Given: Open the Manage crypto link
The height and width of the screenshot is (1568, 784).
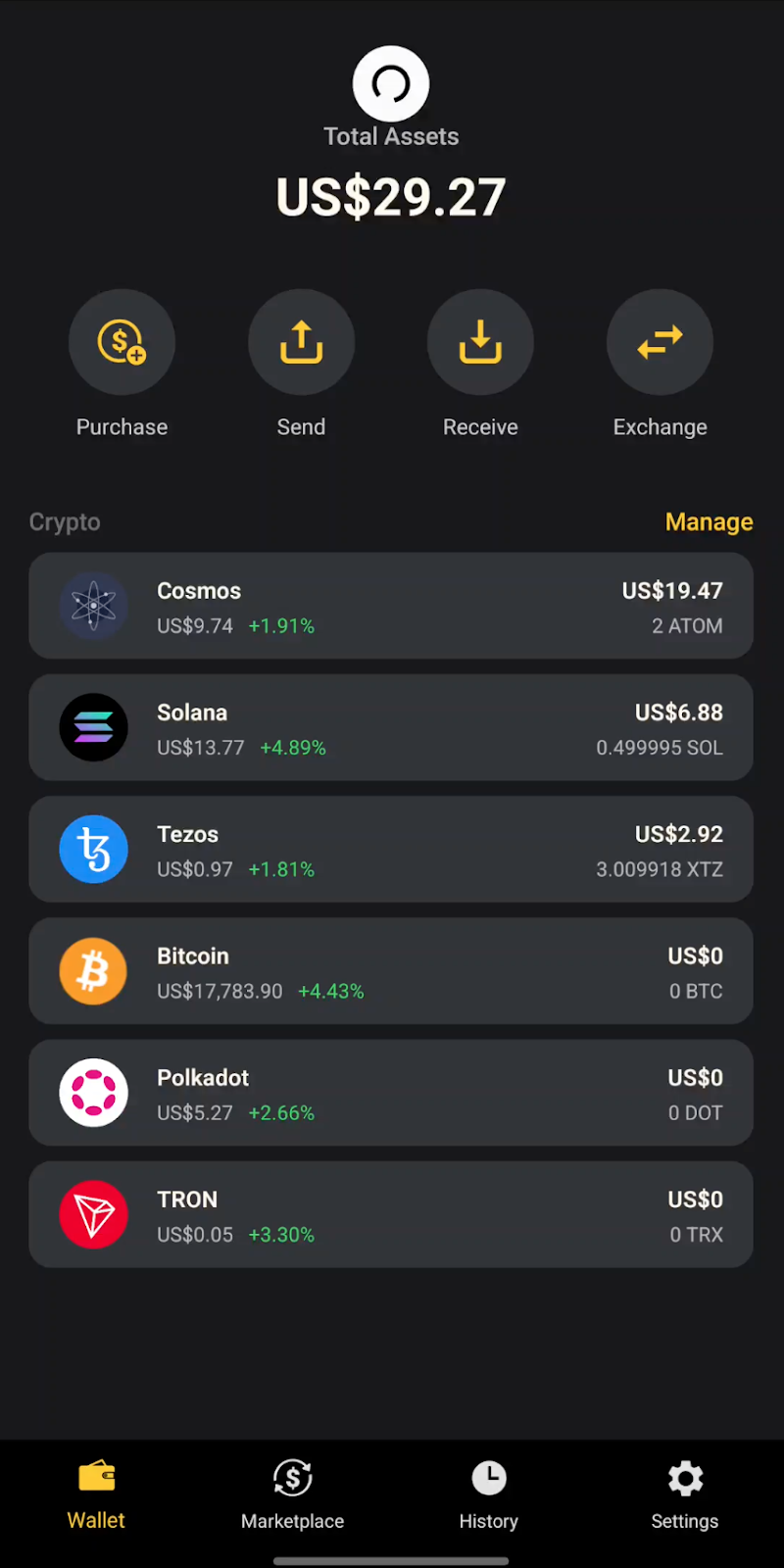Looking at the screenshot, I should point(709,521).
